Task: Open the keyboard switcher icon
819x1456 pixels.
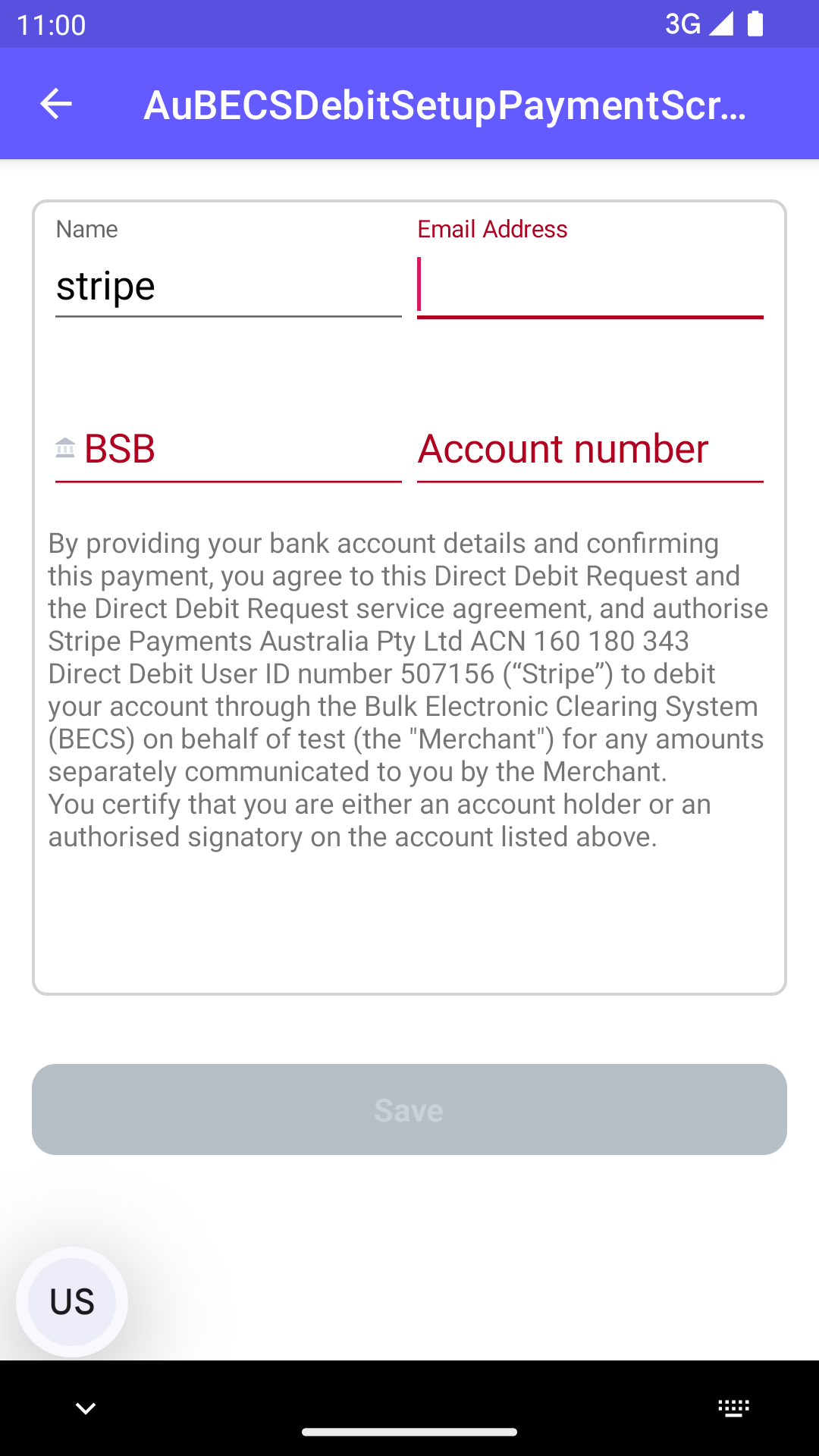Action: click(x=733, y=1408)
